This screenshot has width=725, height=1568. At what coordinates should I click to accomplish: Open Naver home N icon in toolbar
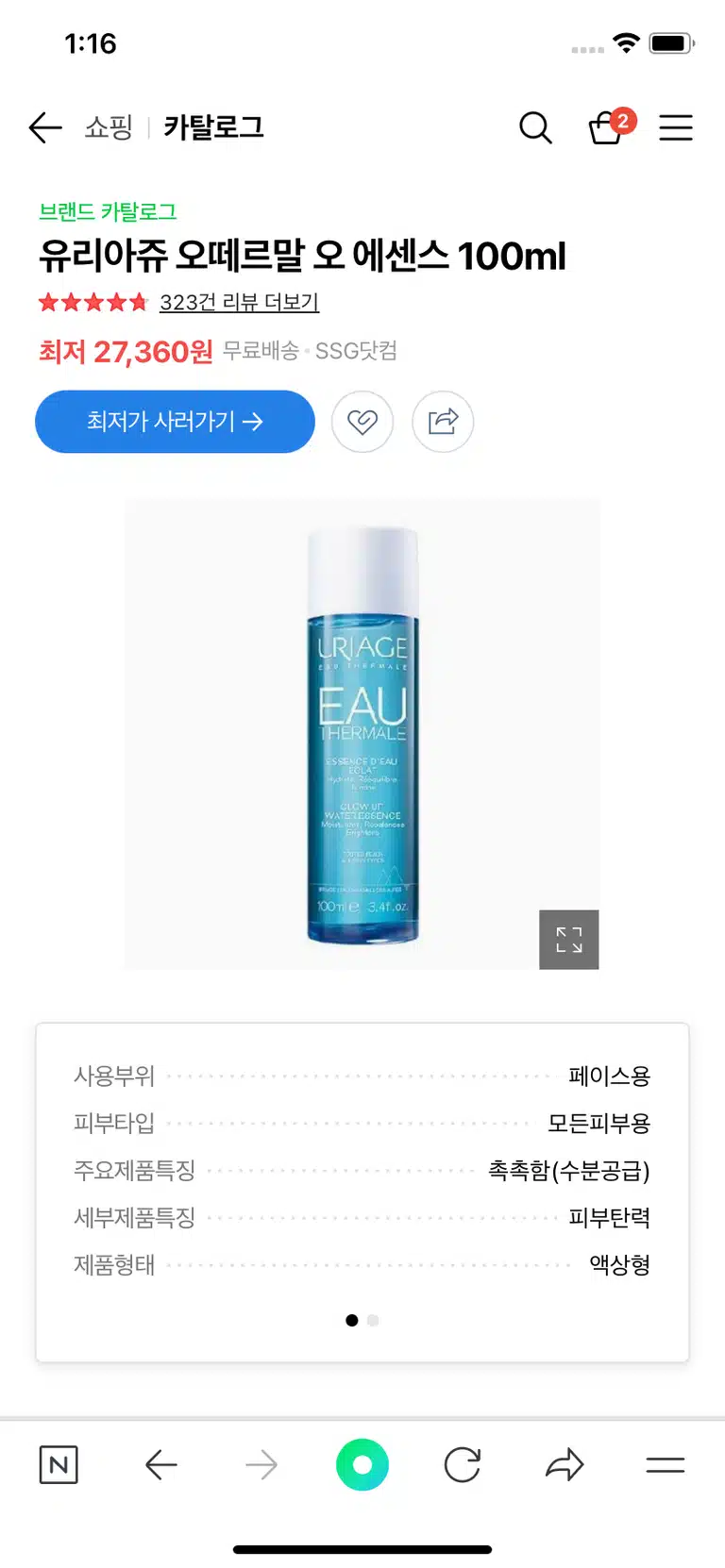click(x=59, y=1465)
